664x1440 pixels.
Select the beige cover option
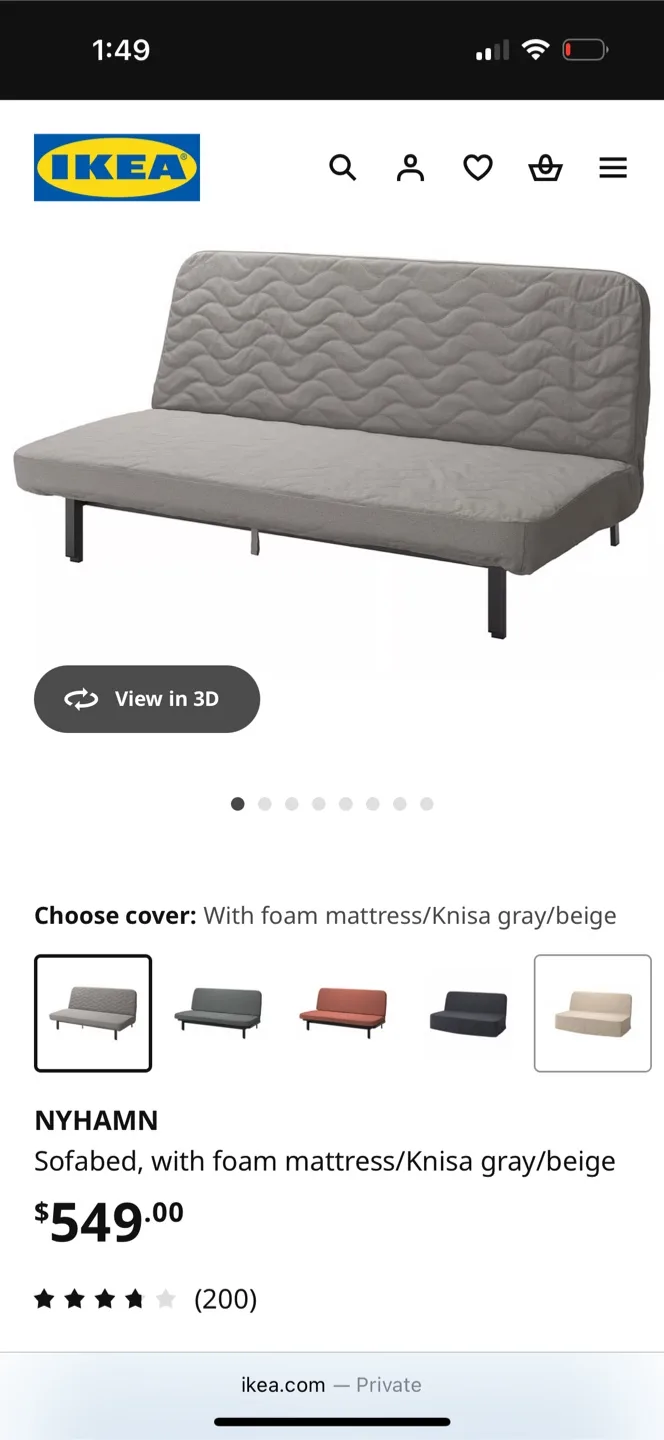(x=593, y=1013)
